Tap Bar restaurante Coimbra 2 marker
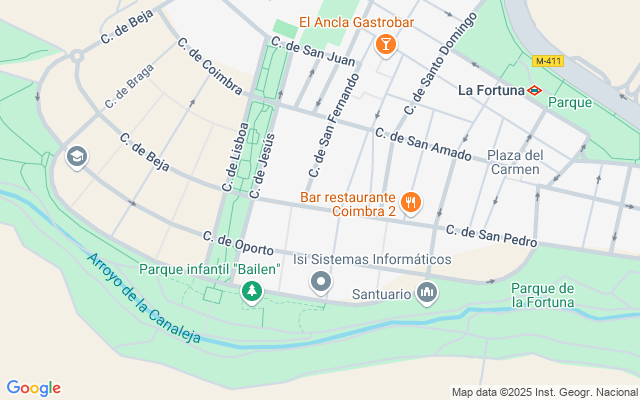The height and width of the screenshot is (400, 640). pos(412,205)
